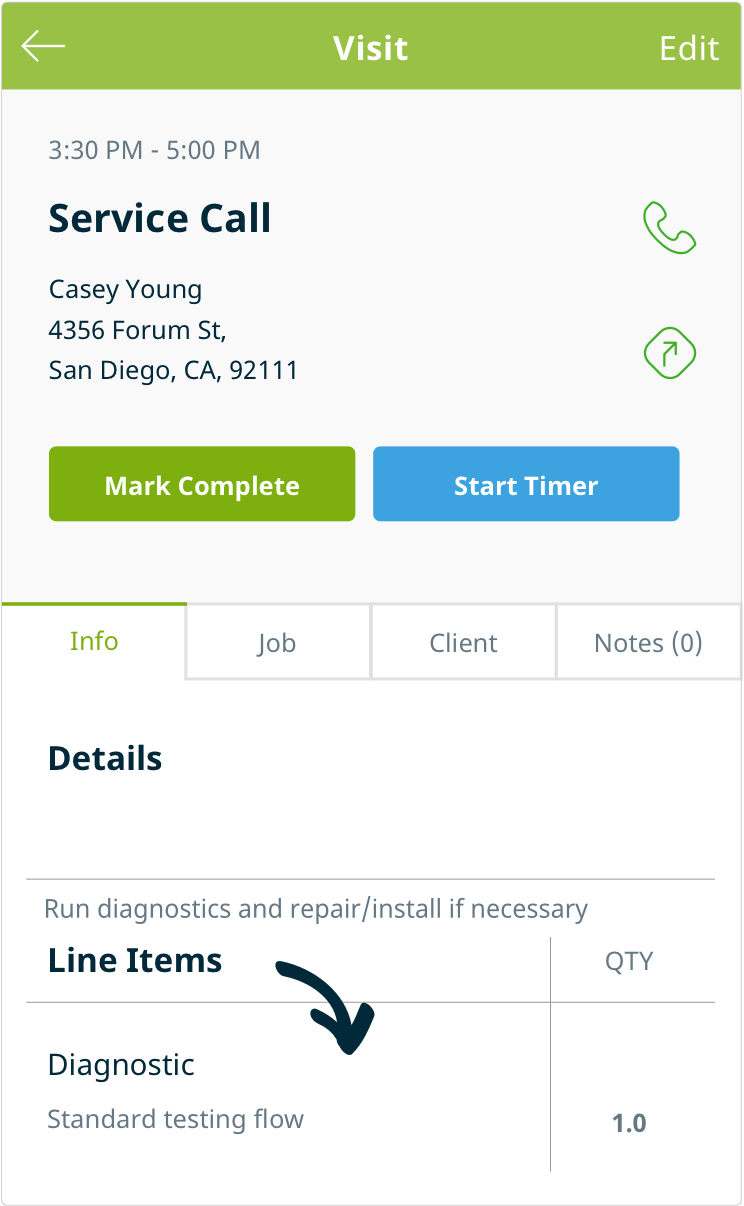Tap the phone call icon
744x1206 pixels.
pyautogui.click(x=669, y=227)
